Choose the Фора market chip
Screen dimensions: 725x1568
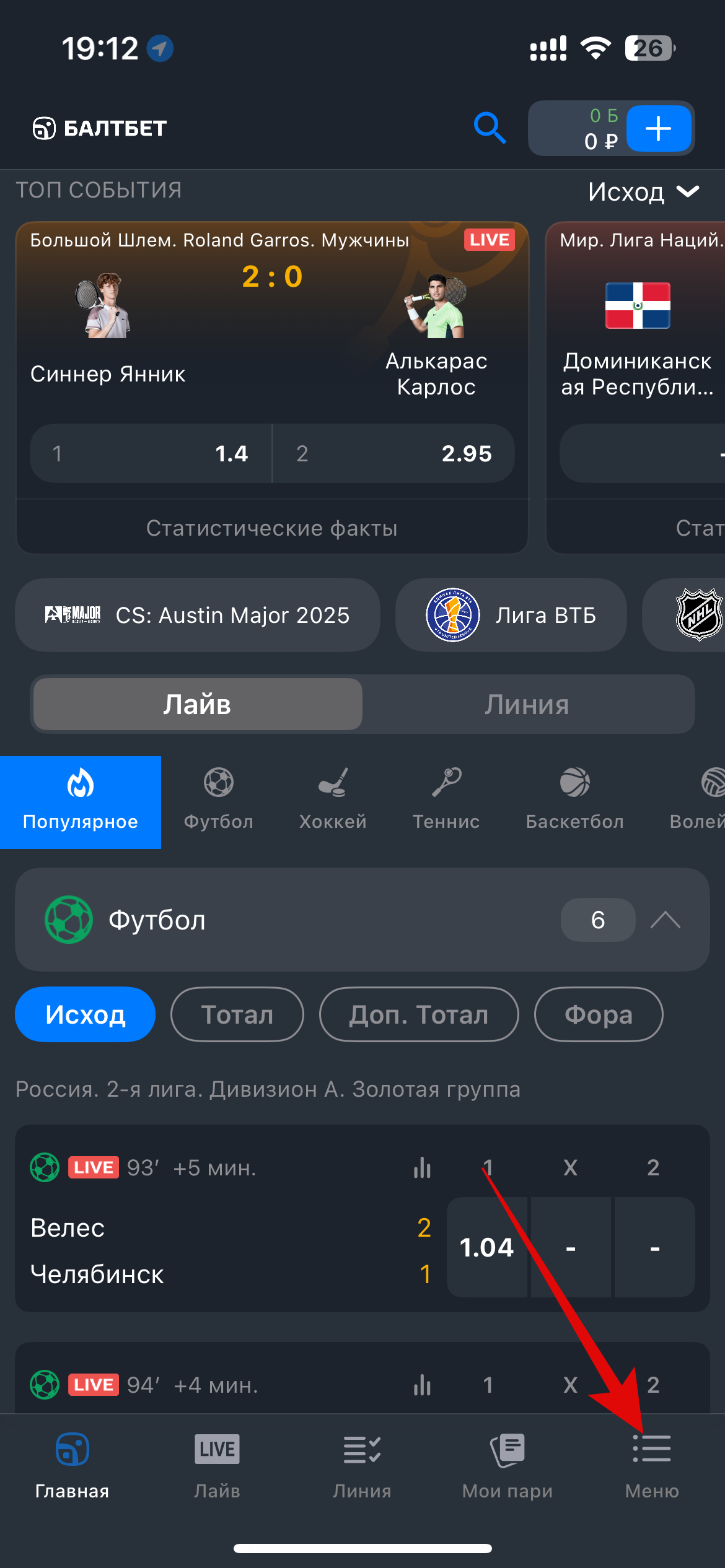click(x=598, y=1014)
